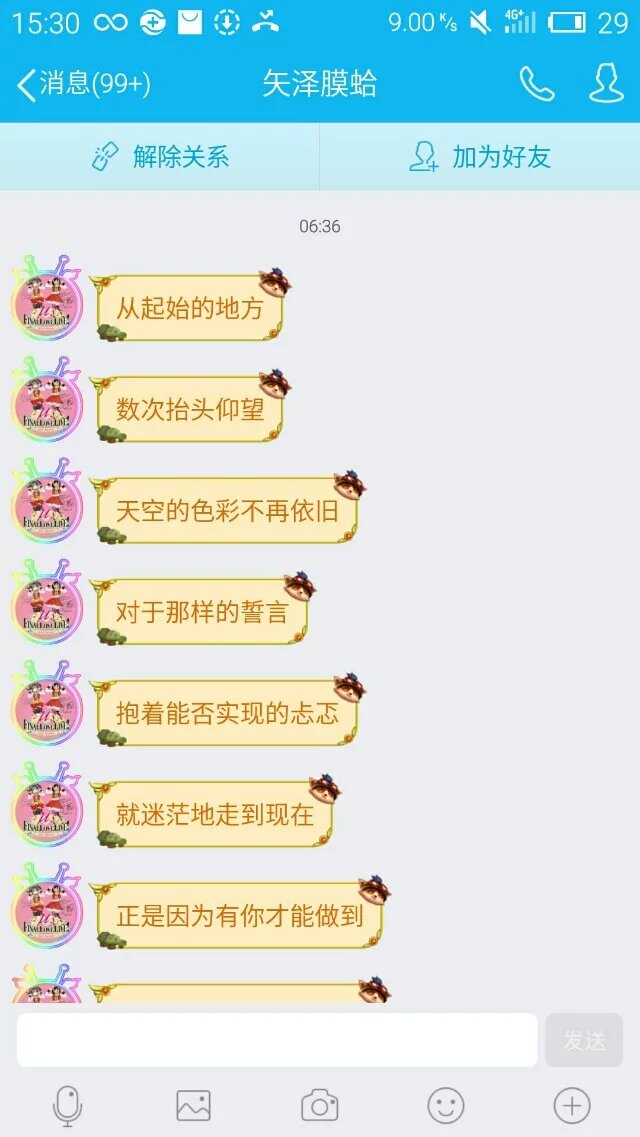The width and height of the screenshot is (640, 1137).
Task: Select 加为好友 to add friend
Action: (480, 156)
